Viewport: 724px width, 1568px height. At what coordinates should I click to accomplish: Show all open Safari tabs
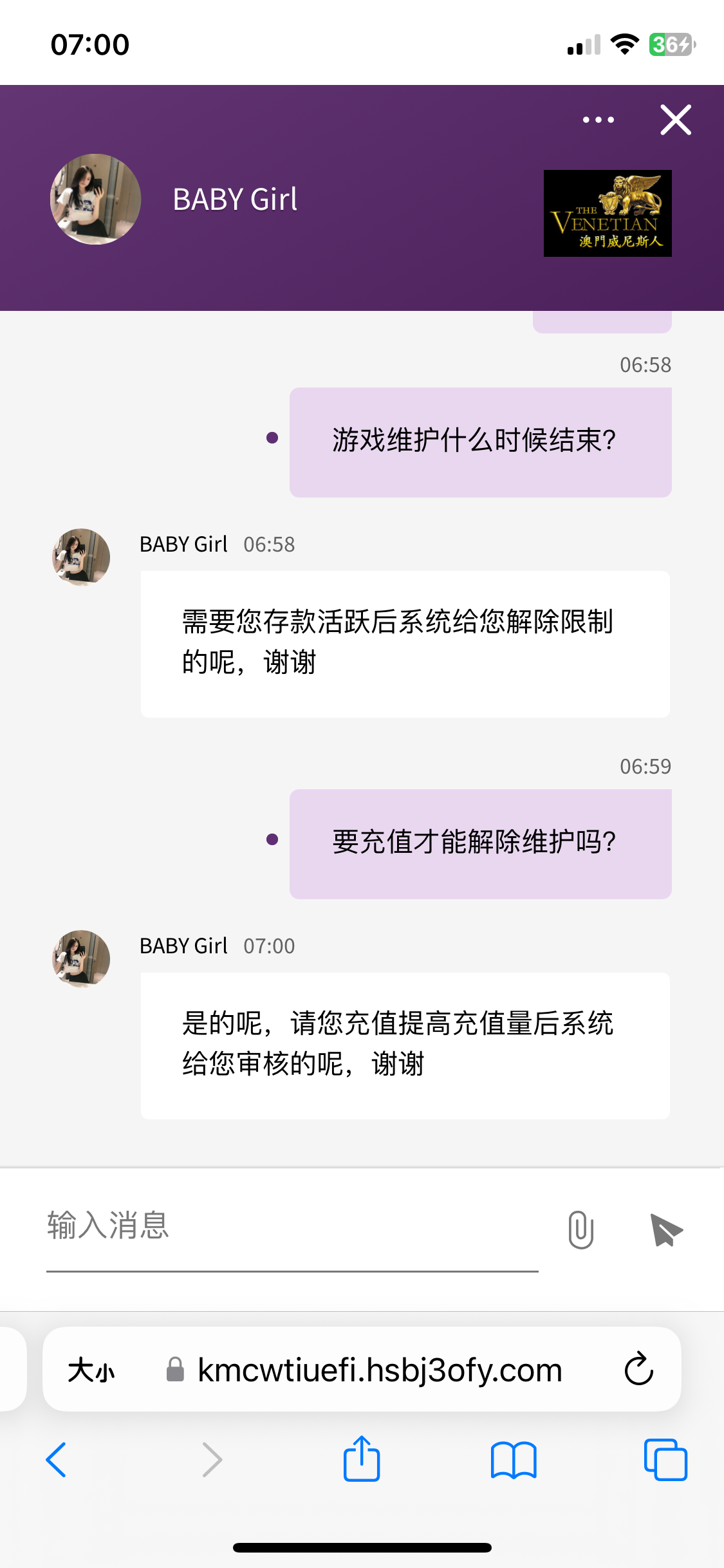pos(665,1460)
